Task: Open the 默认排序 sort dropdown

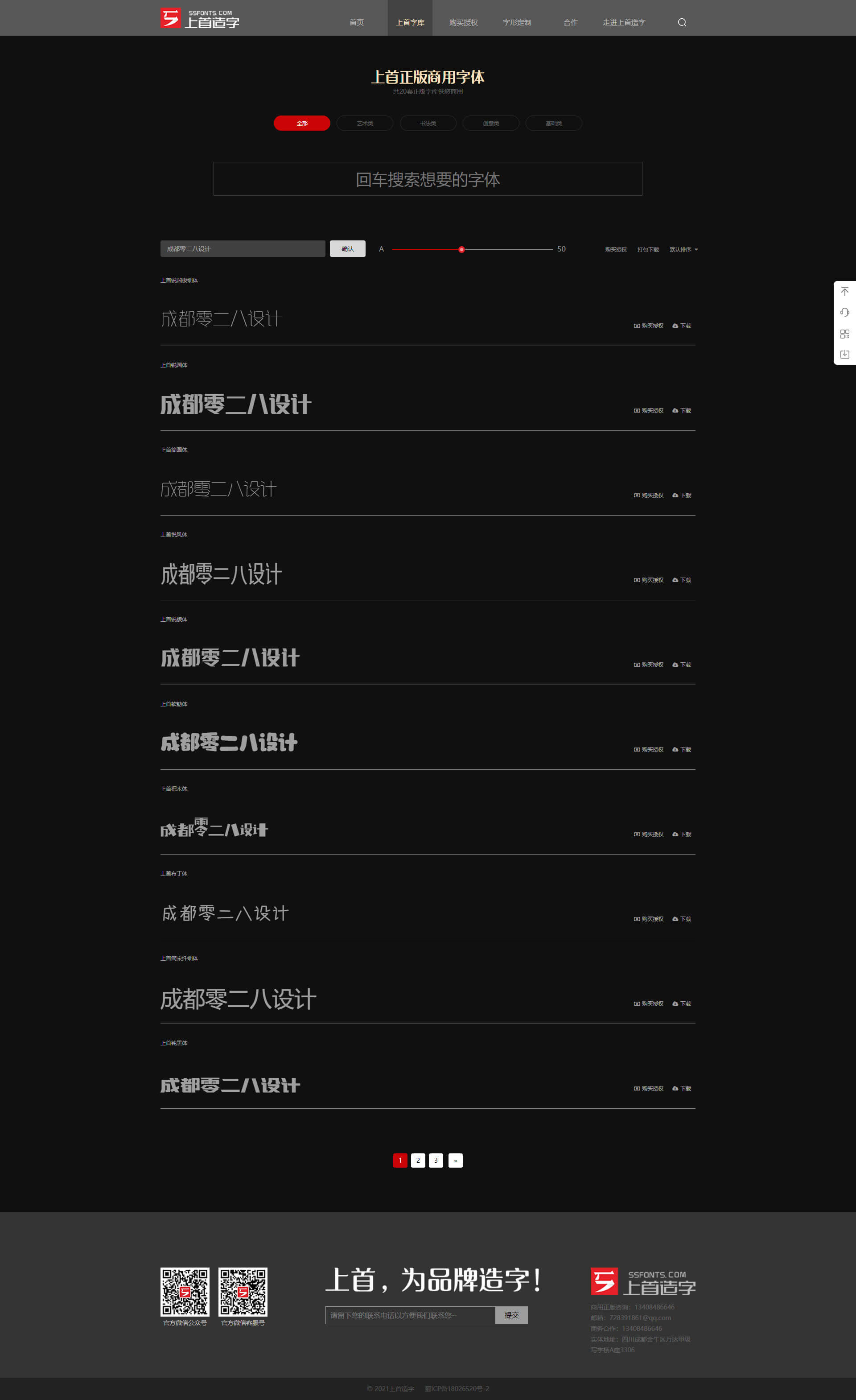Action: (x=683, y=249)
